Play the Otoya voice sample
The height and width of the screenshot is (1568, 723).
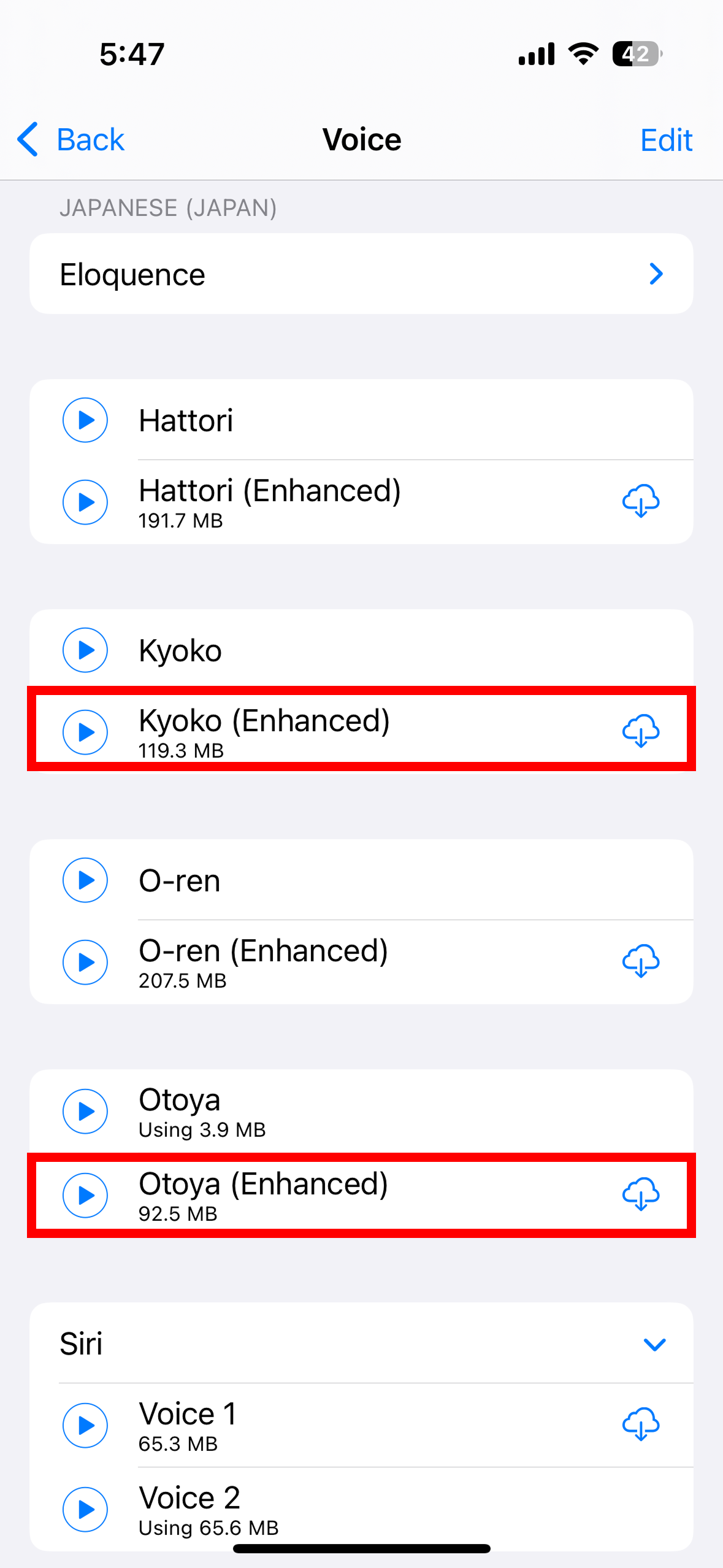(x=85, y=1111)
